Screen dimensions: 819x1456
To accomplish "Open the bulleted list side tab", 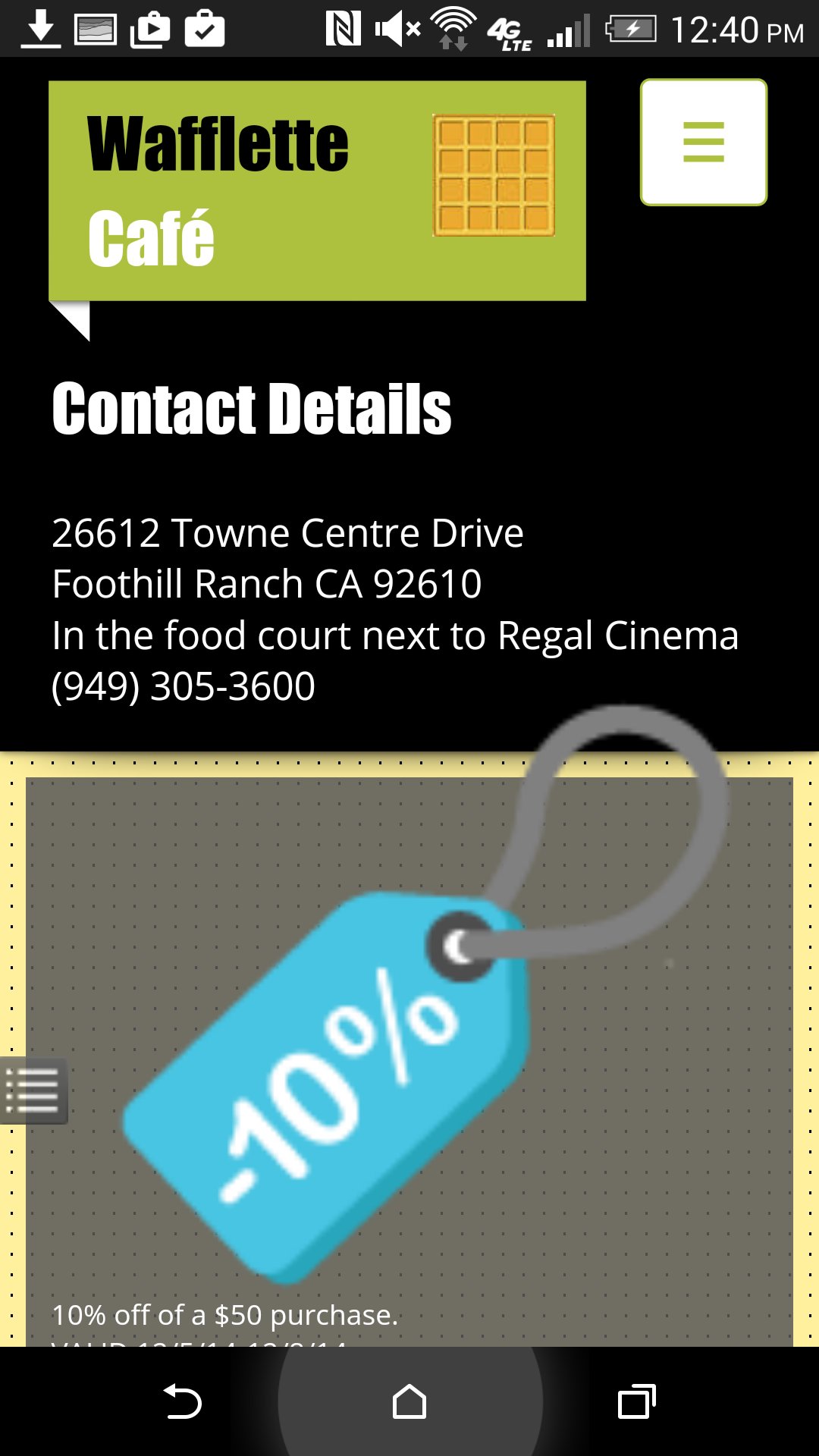I will coord(33,1092).
